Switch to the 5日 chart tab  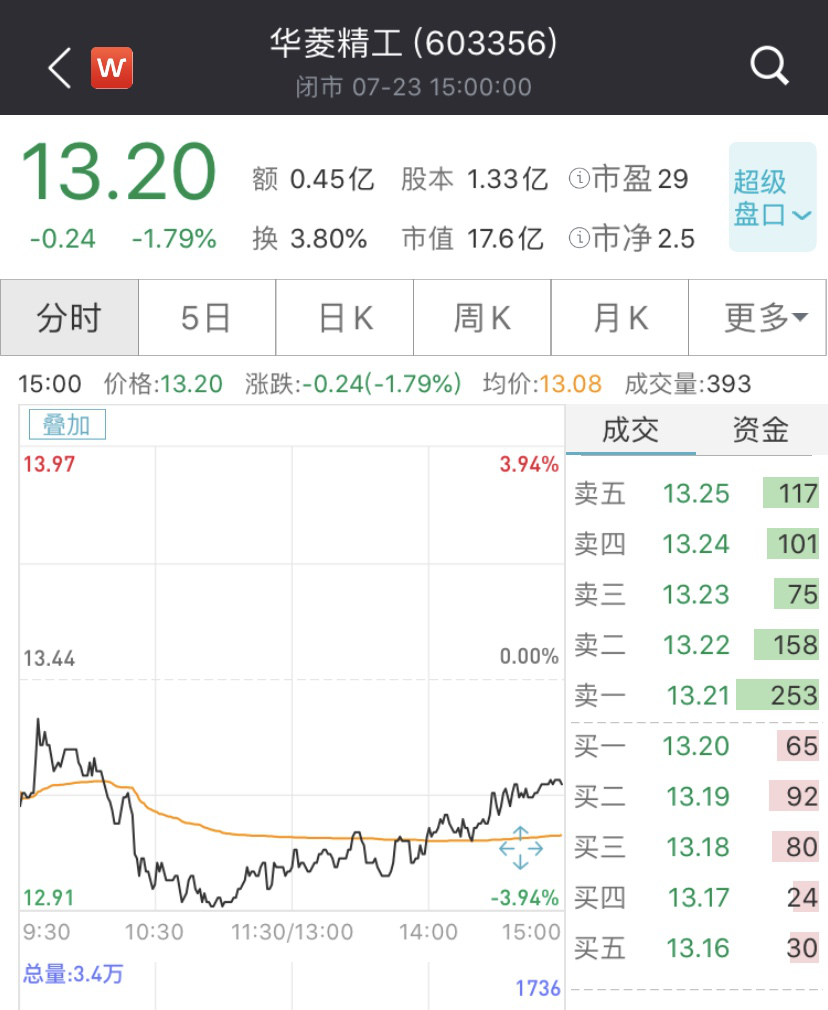click(x=206, y=318)
